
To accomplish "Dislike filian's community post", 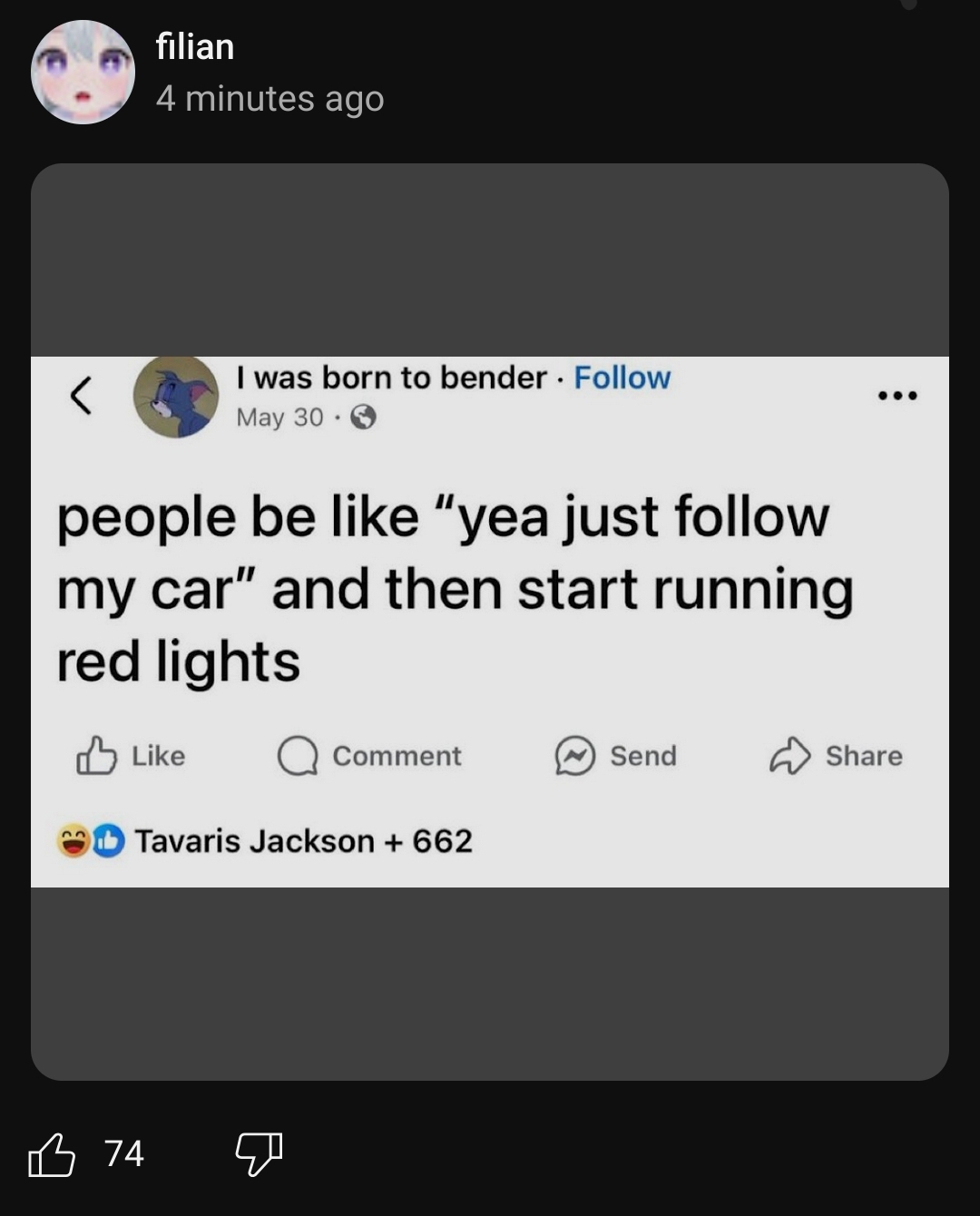I will point(259,1153).
